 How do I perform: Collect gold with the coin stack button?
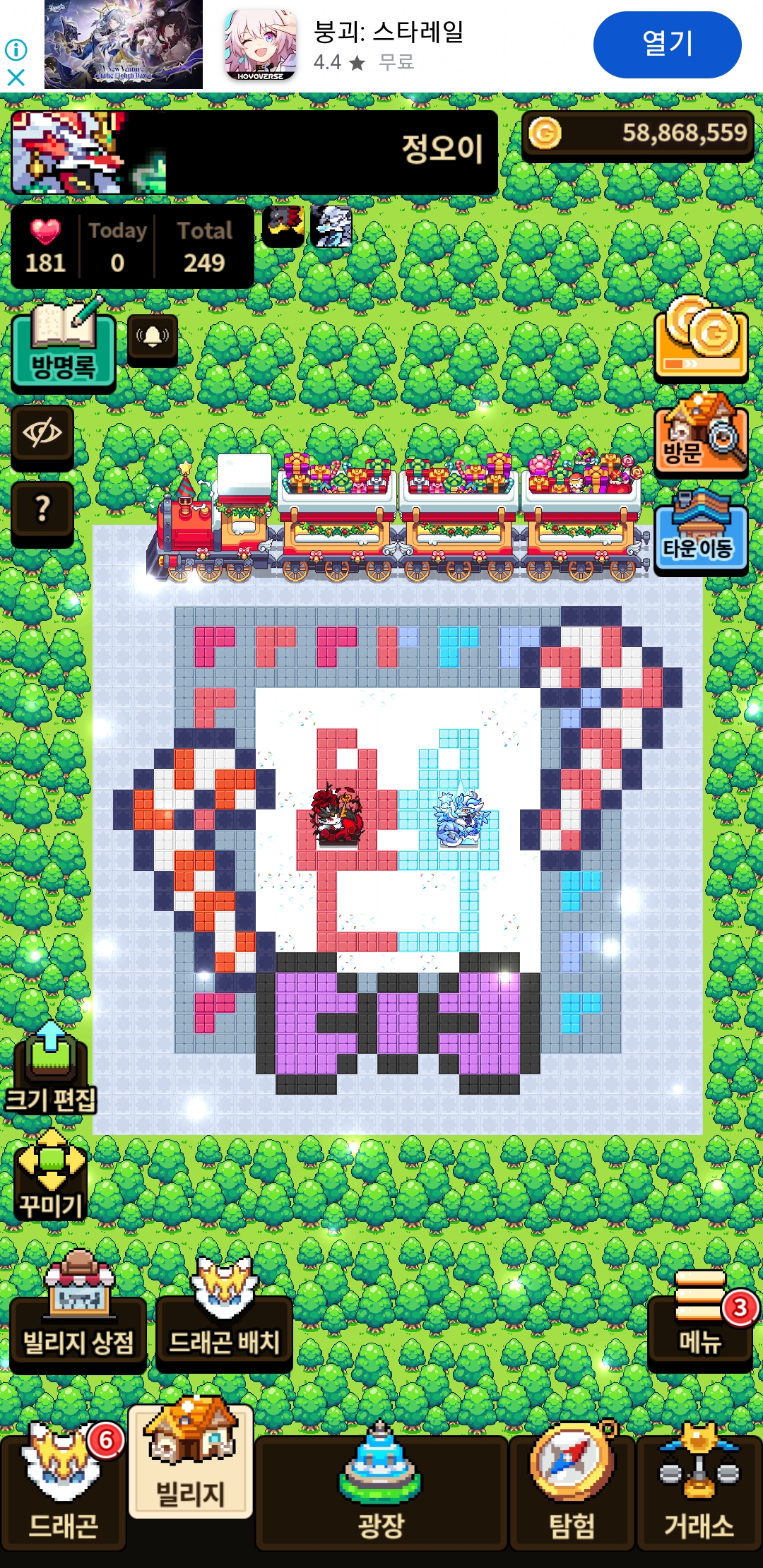click(701, 339)
